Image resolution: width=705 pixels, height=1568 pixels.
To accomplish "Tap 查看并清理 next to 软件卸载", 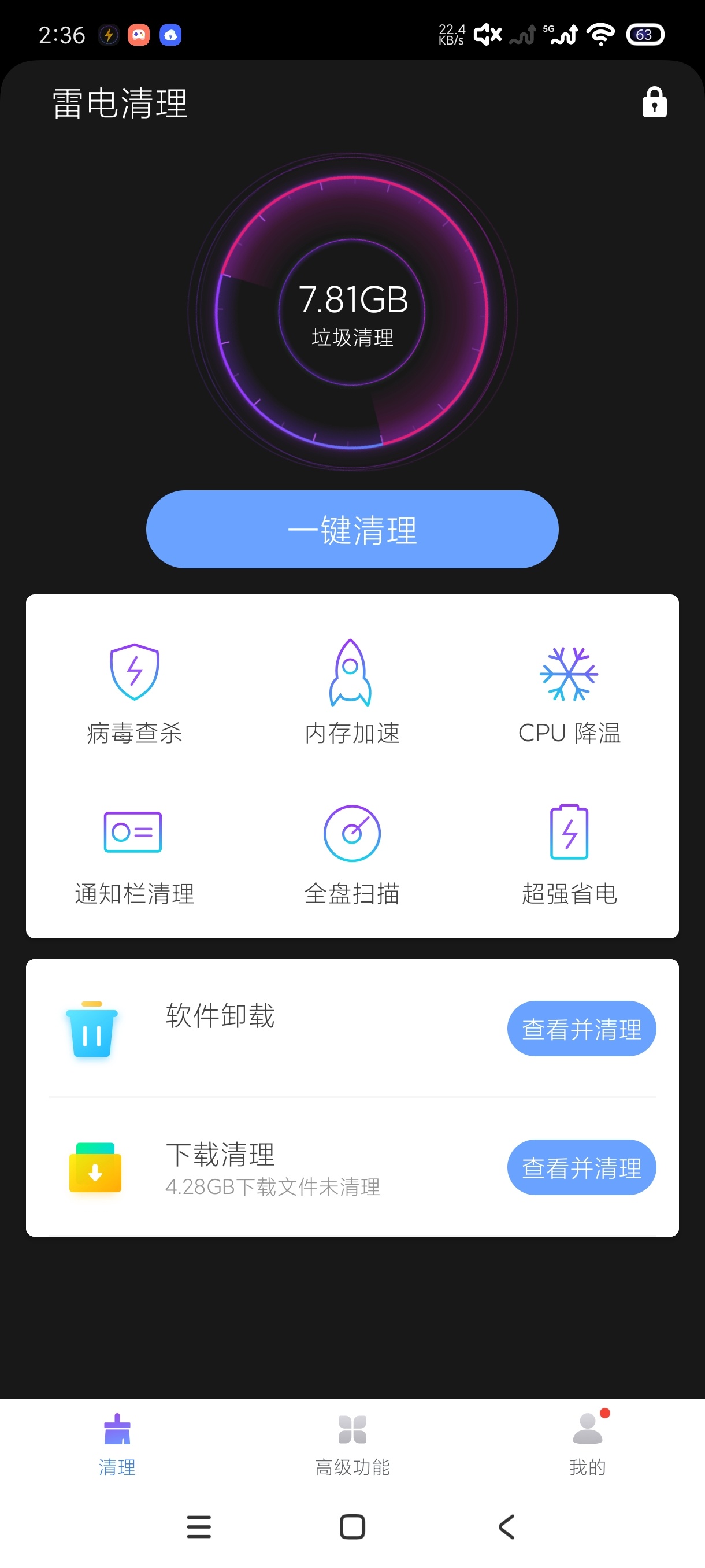I will point(581,1027).
